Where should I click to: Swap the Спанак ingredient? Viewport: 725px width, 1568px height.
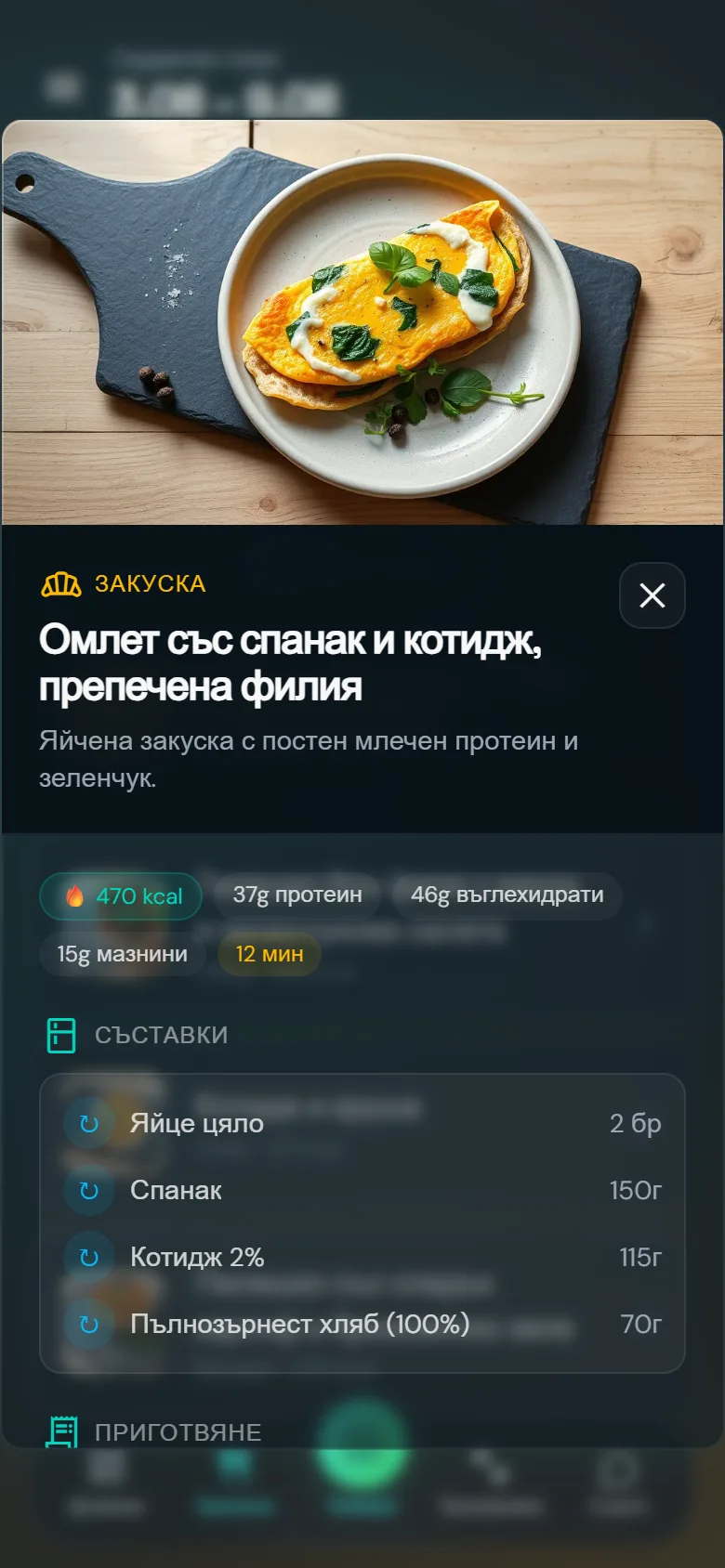tap(89, 1190)
